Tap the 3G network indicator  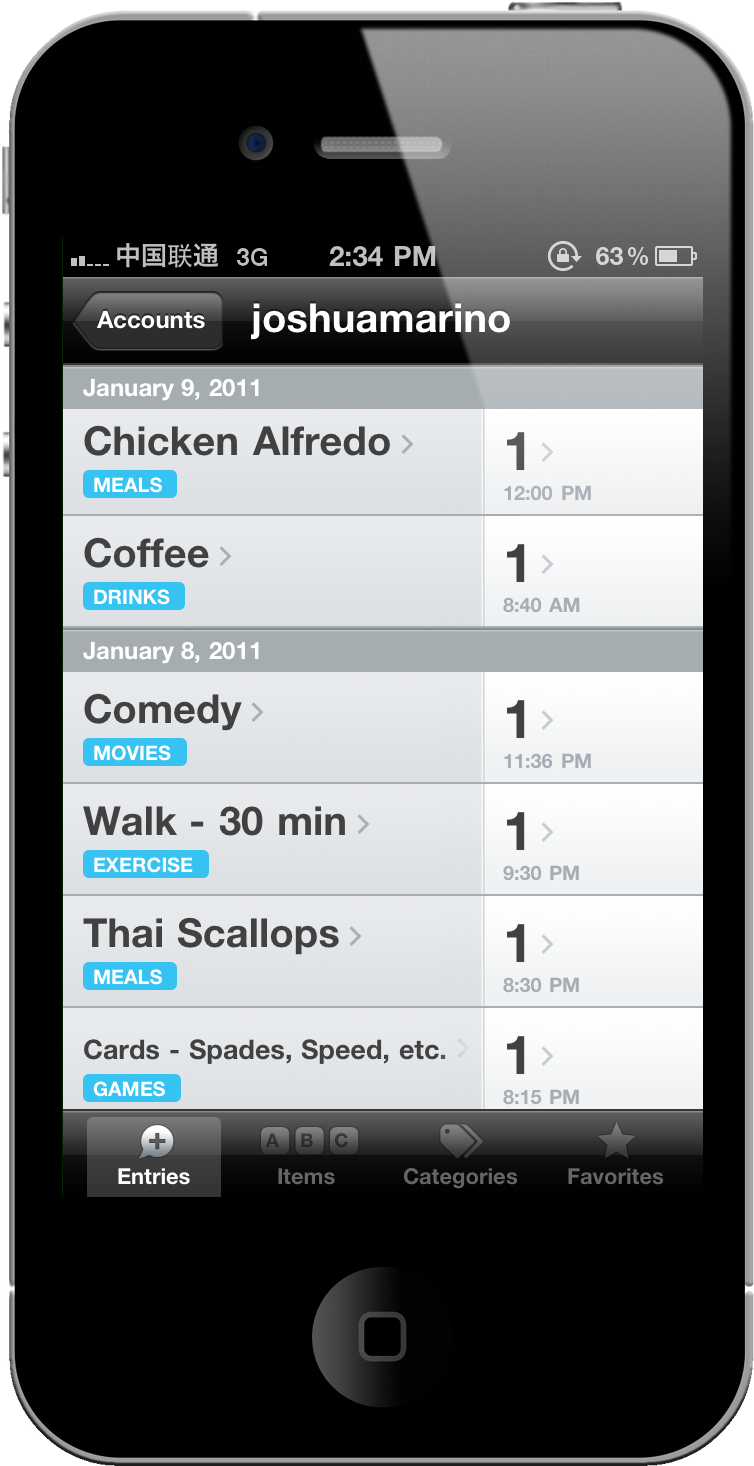pyautogui.click(x=253, y=256)
